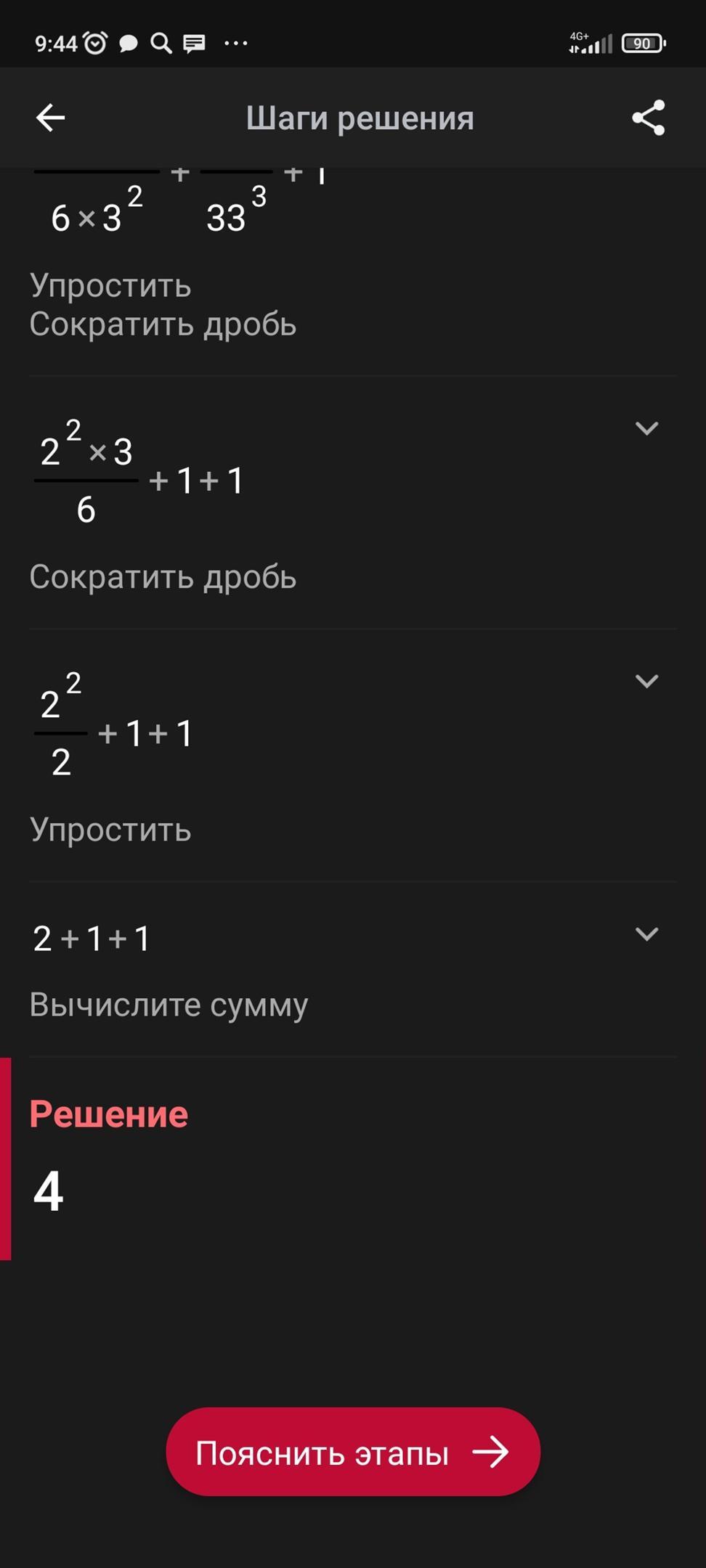This screenshot has height=1568, width=706.
Task: Tap the 'Пояснить этапы' button
Action: [353, 1453]
